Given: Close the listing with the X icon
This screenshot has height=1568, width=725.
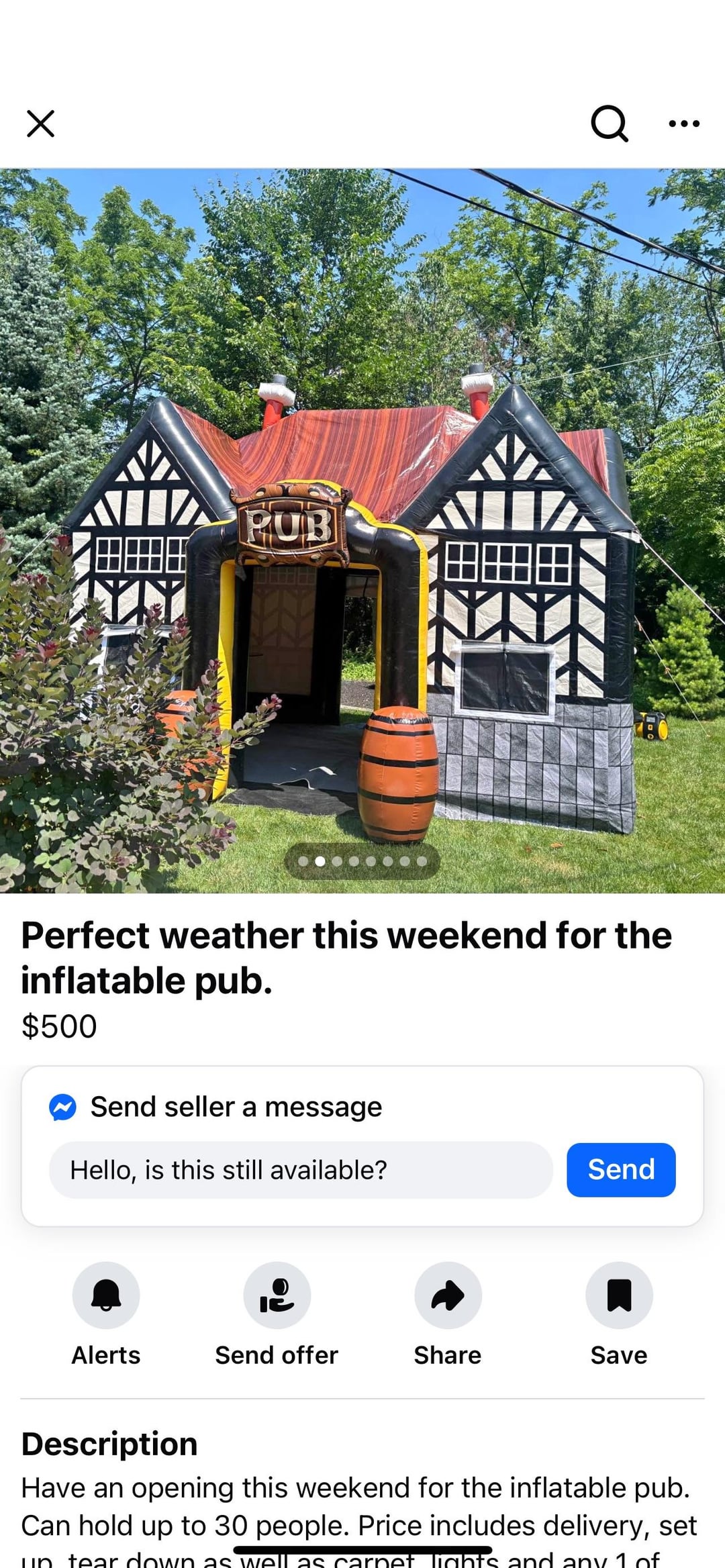Looking at the screenshot, I should pyautogui.click(x=40, y=124).
